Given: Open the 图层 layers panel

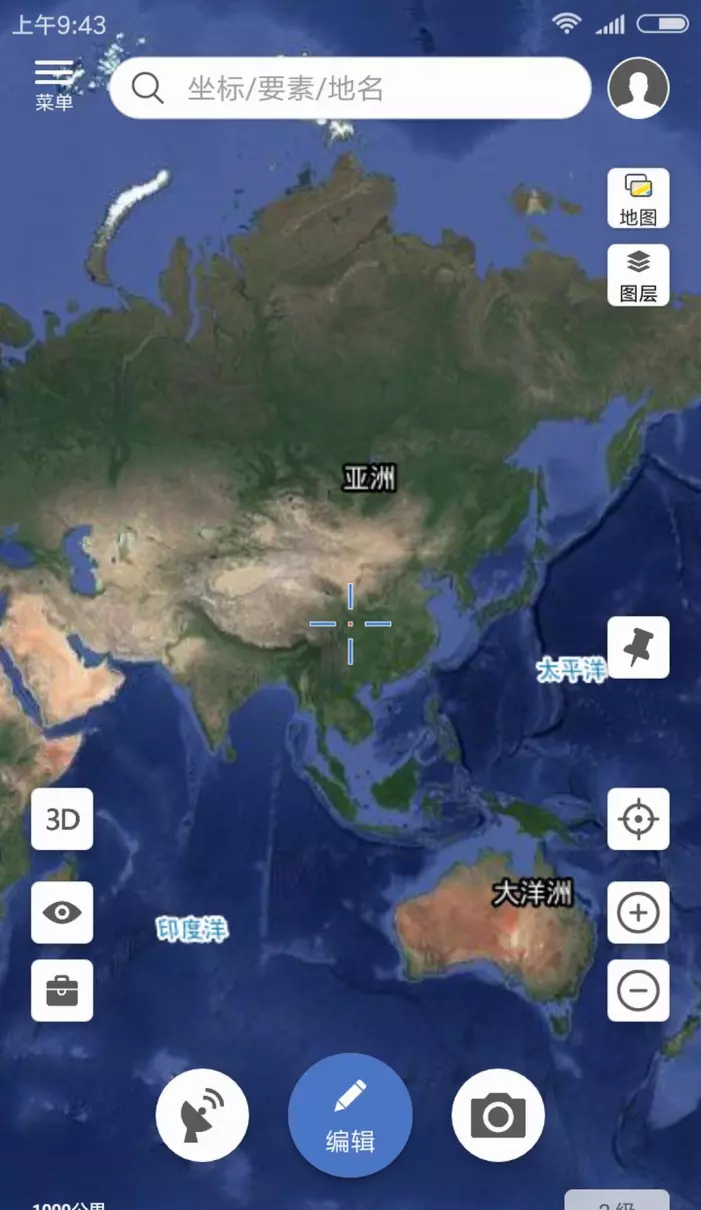Looking at the screenshot, I should [638, 275].
